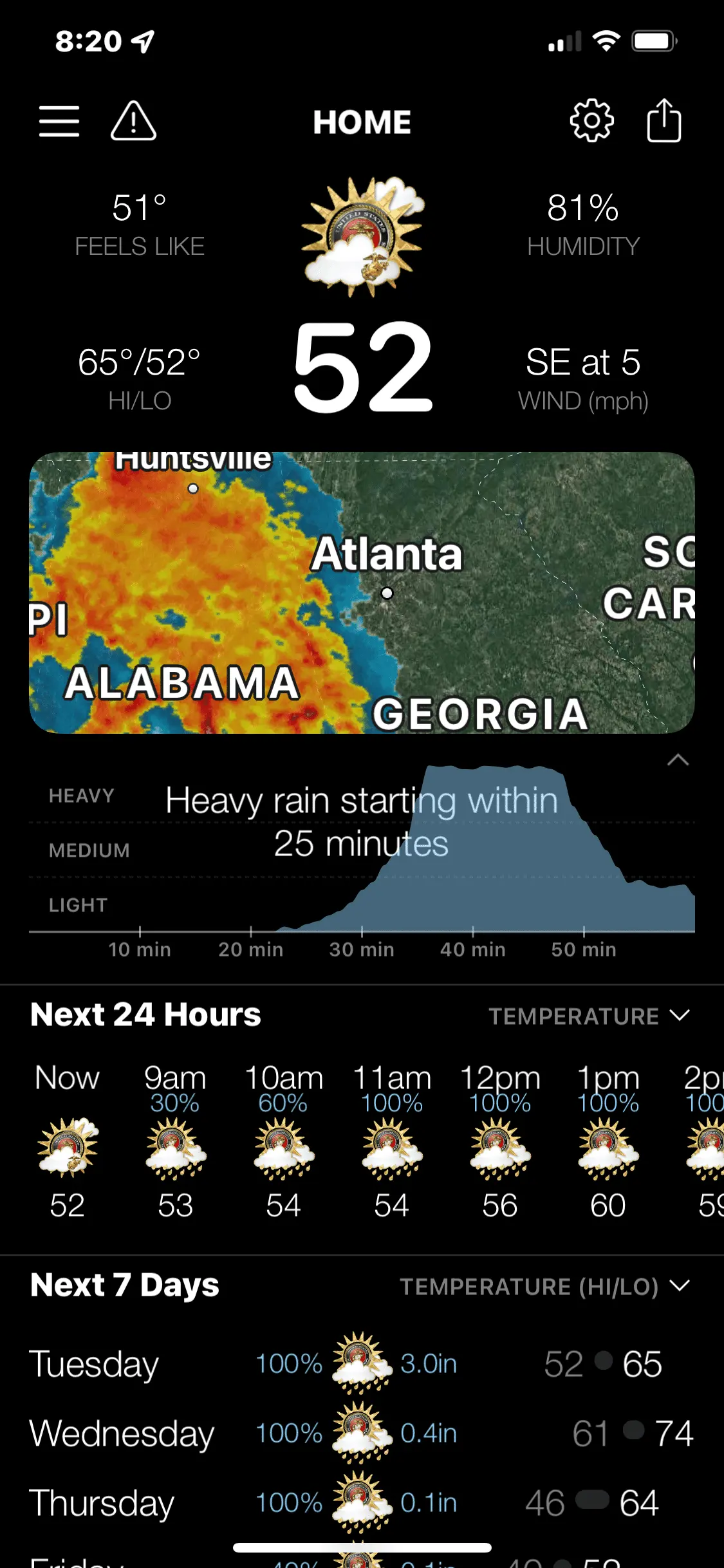Collapse the rain forecast graph
The height and width of the screenshot is (1568, 724).
coord(678,760)
